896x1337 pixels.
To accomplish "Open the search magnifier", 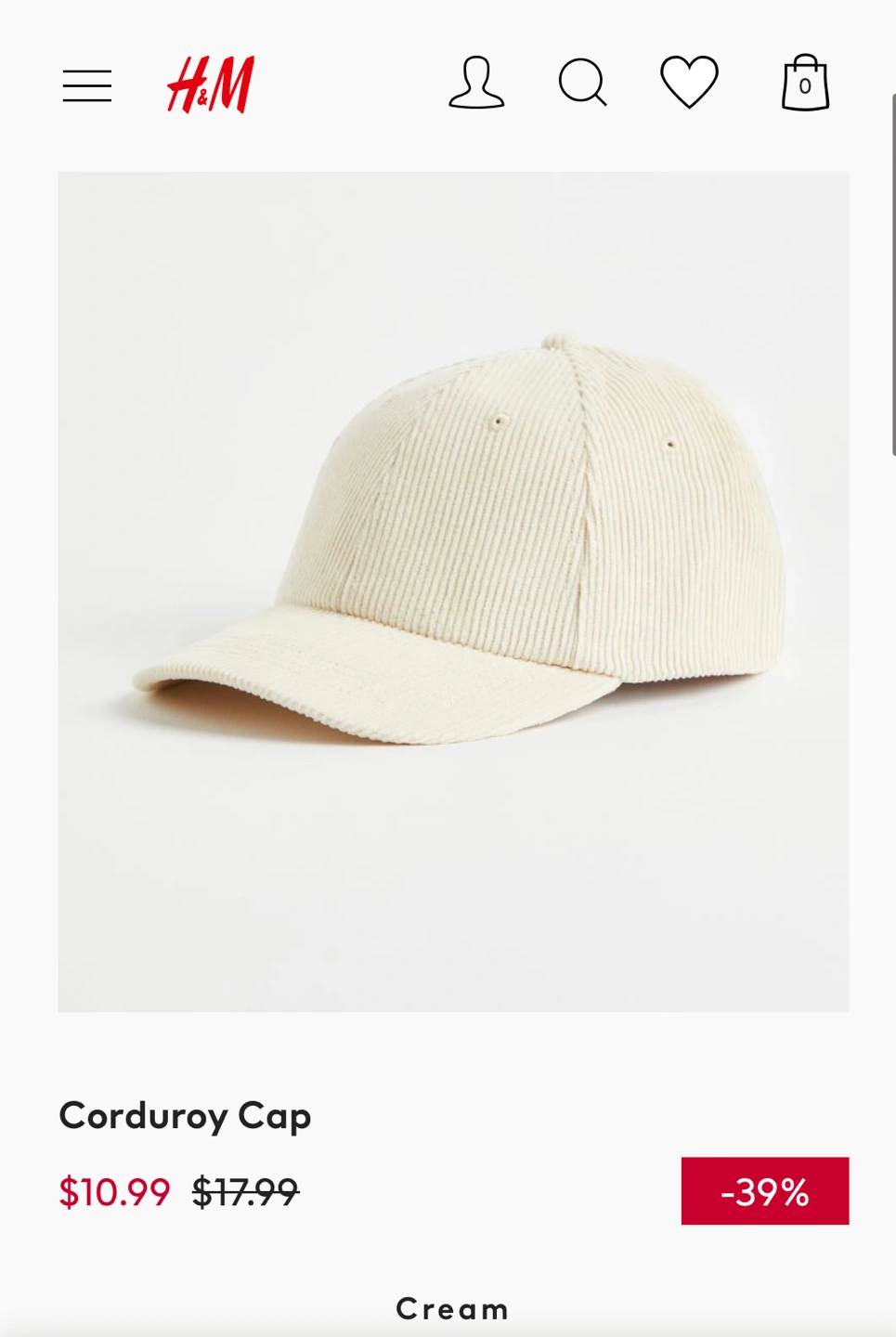I will [x=582, y=84].
